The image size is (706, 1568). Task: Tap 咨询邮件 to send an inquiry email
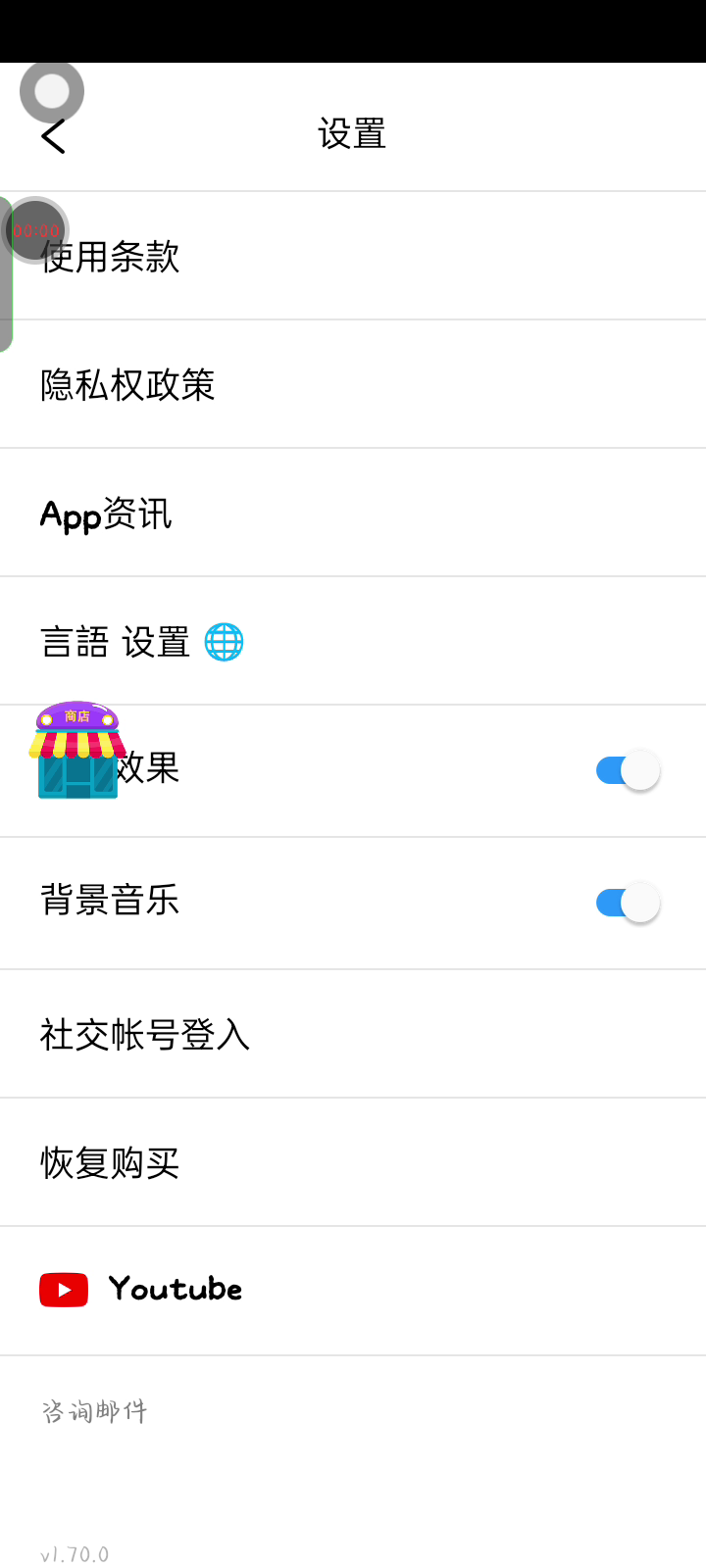(94, 1411)
